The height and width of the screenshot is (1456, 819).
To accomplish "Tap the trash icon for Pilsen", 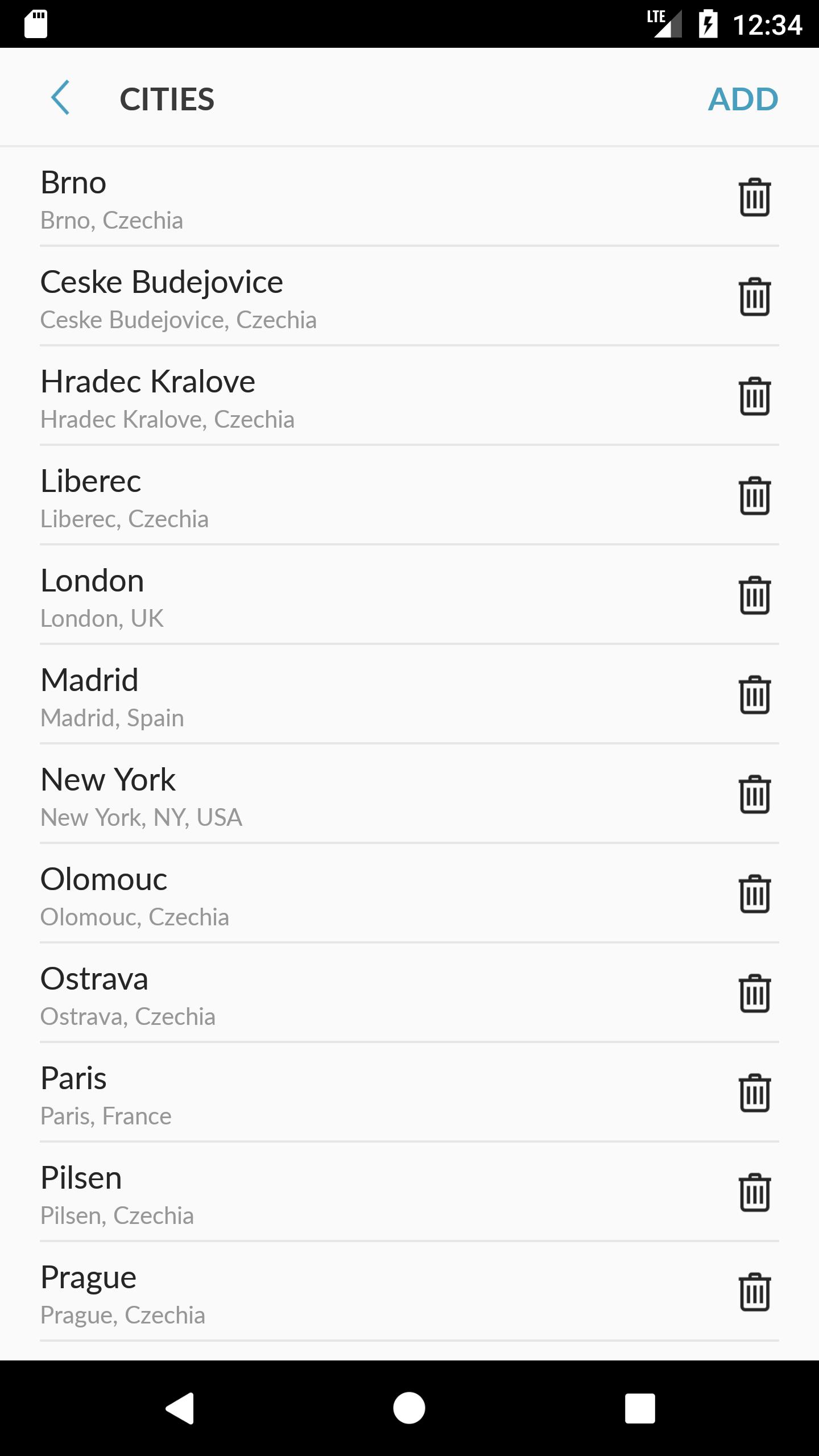I will coord(755,1193).
